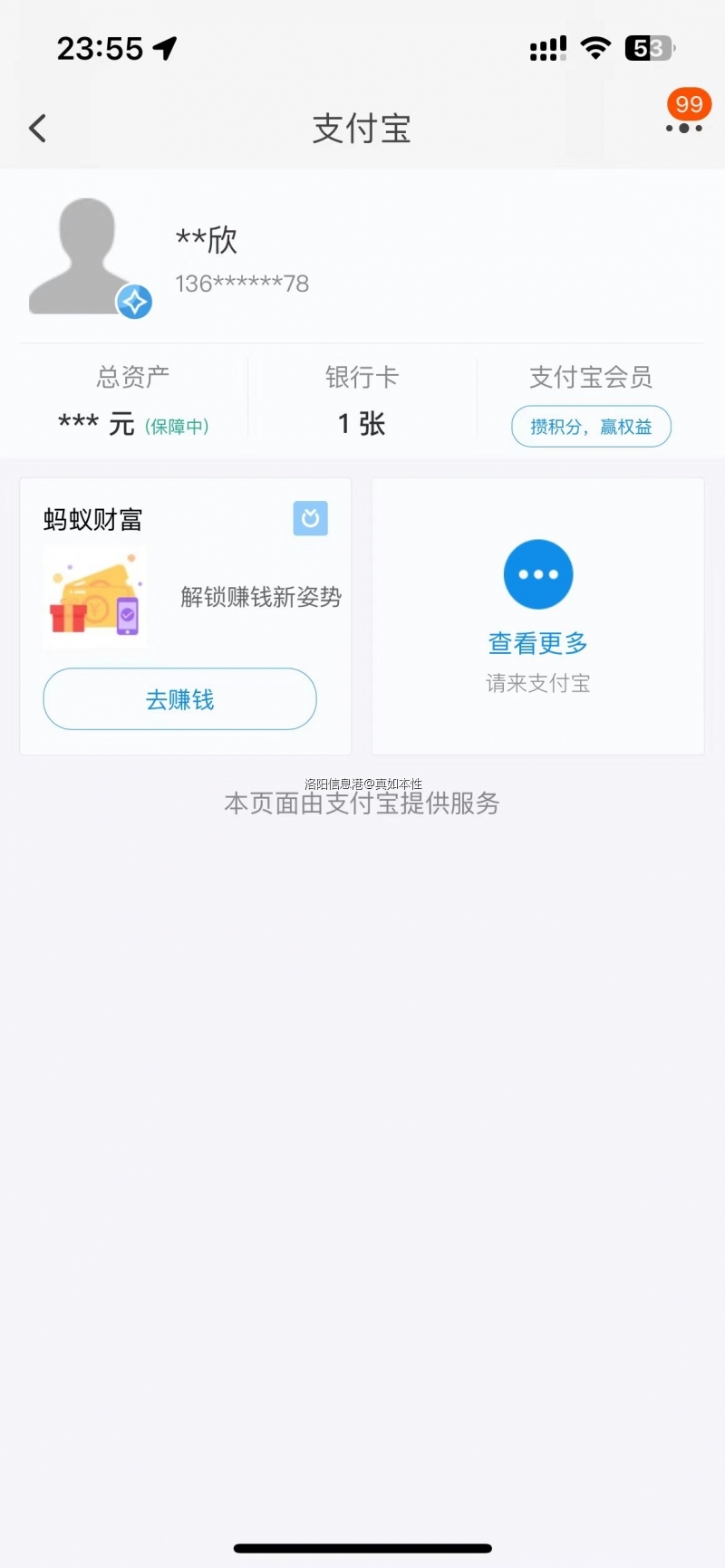Open the 银行卡 bank card section
725x1568 pixels.
(361, 399)
